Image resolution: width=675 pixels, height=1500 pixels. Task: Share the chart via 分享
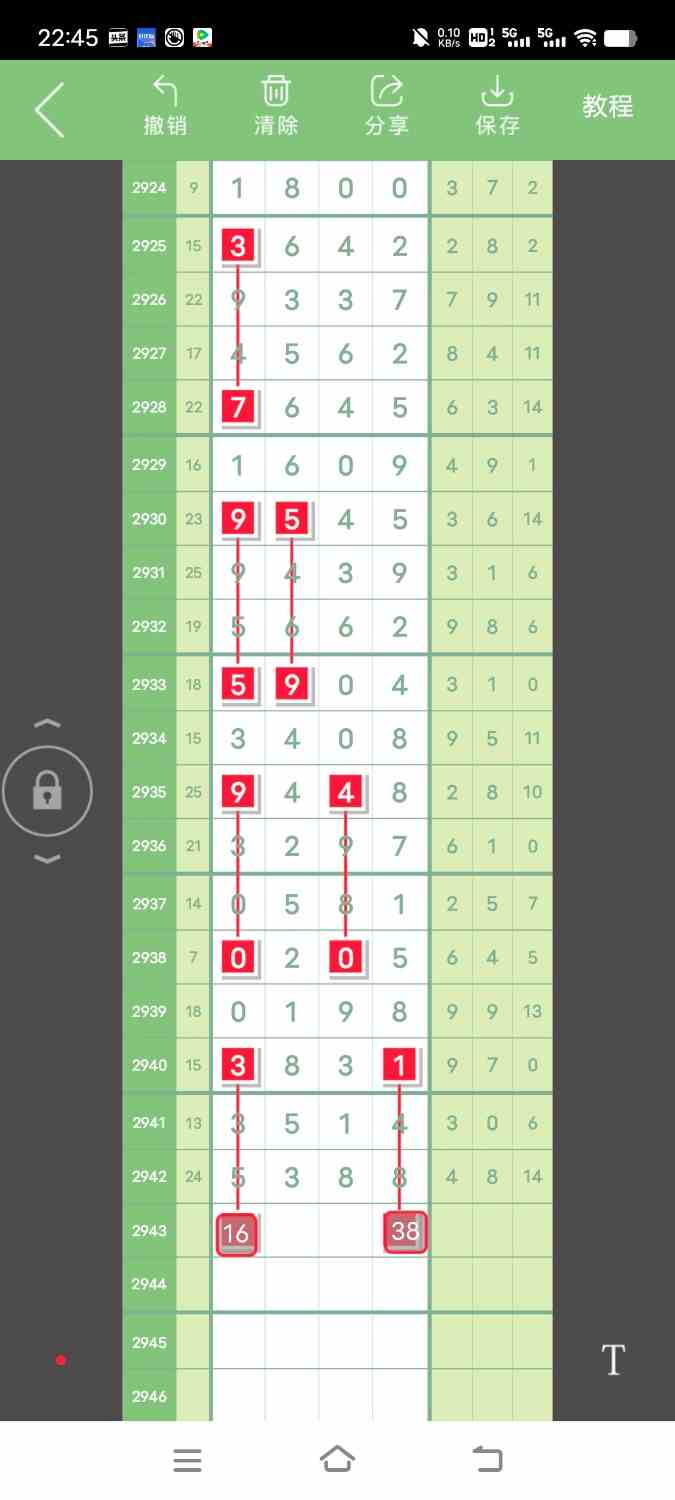pyautogui.click(x=387, y=106)
